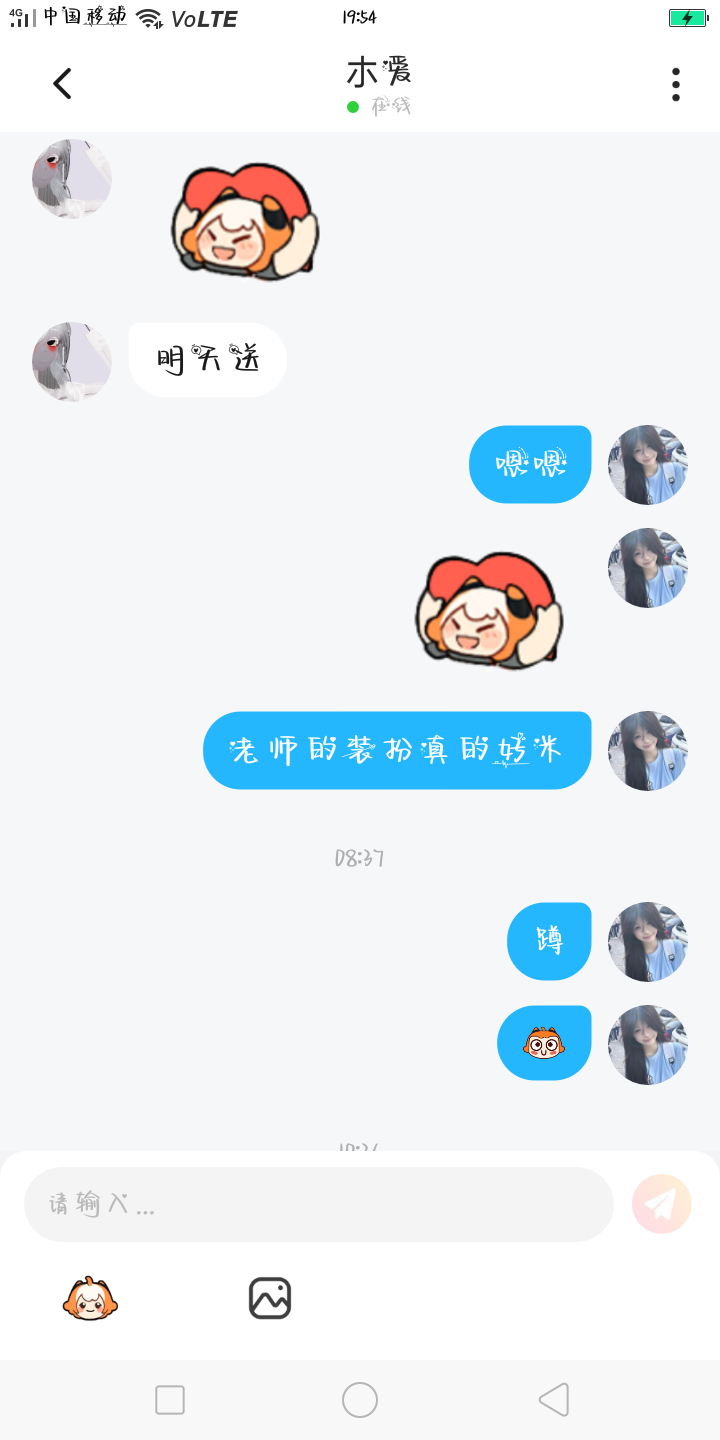This screenshot has width=720, height=1440.
Task: Open the overflow menu
Action: point(676,84)
